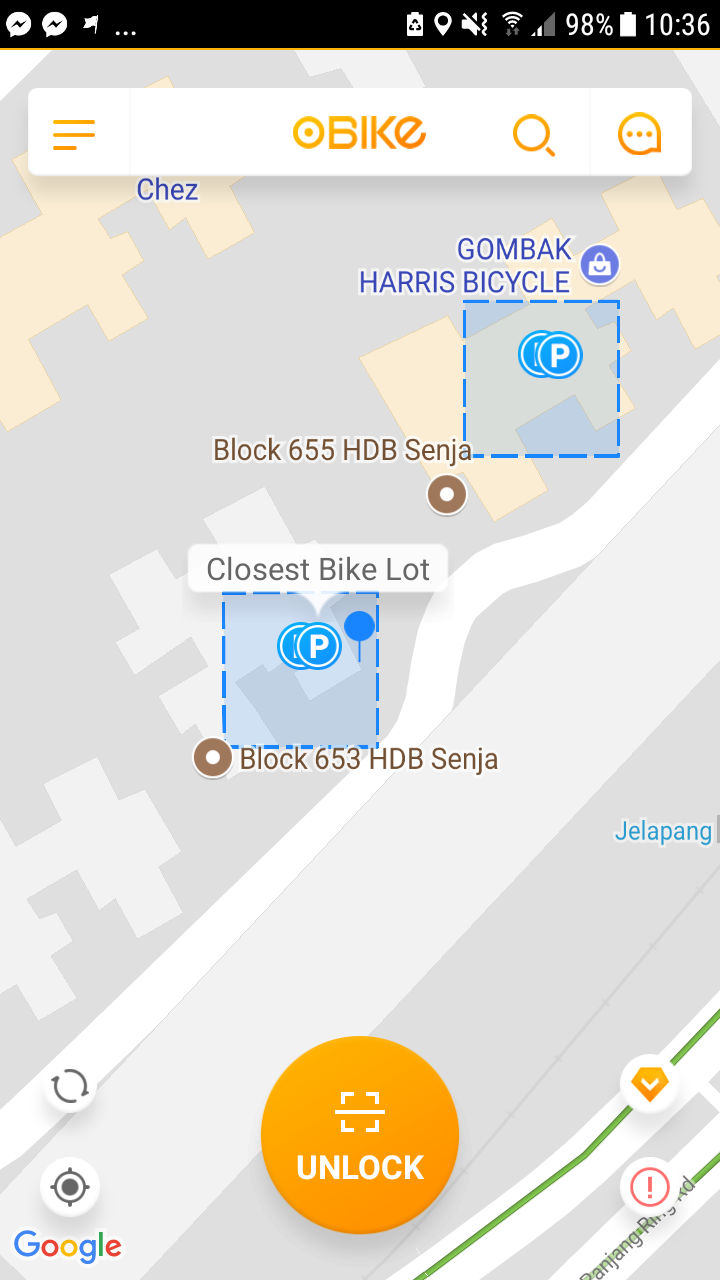
Task: Tap the Gombak Harris Bicycle shop marker
Action: coord(599,265)
